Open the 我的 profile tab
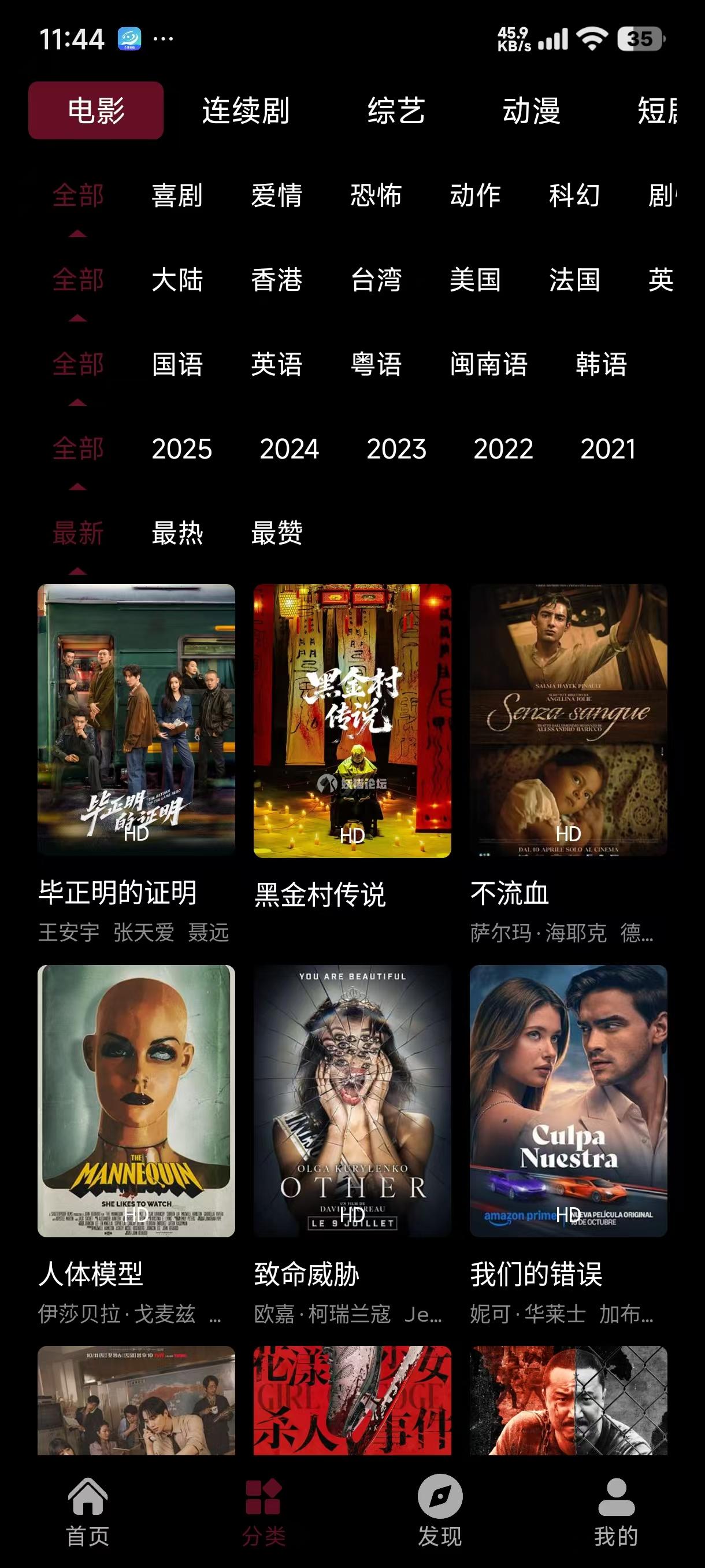The width and height of the screenshot is (705, 1568). pyautogui.click(x=616, y=1512)
